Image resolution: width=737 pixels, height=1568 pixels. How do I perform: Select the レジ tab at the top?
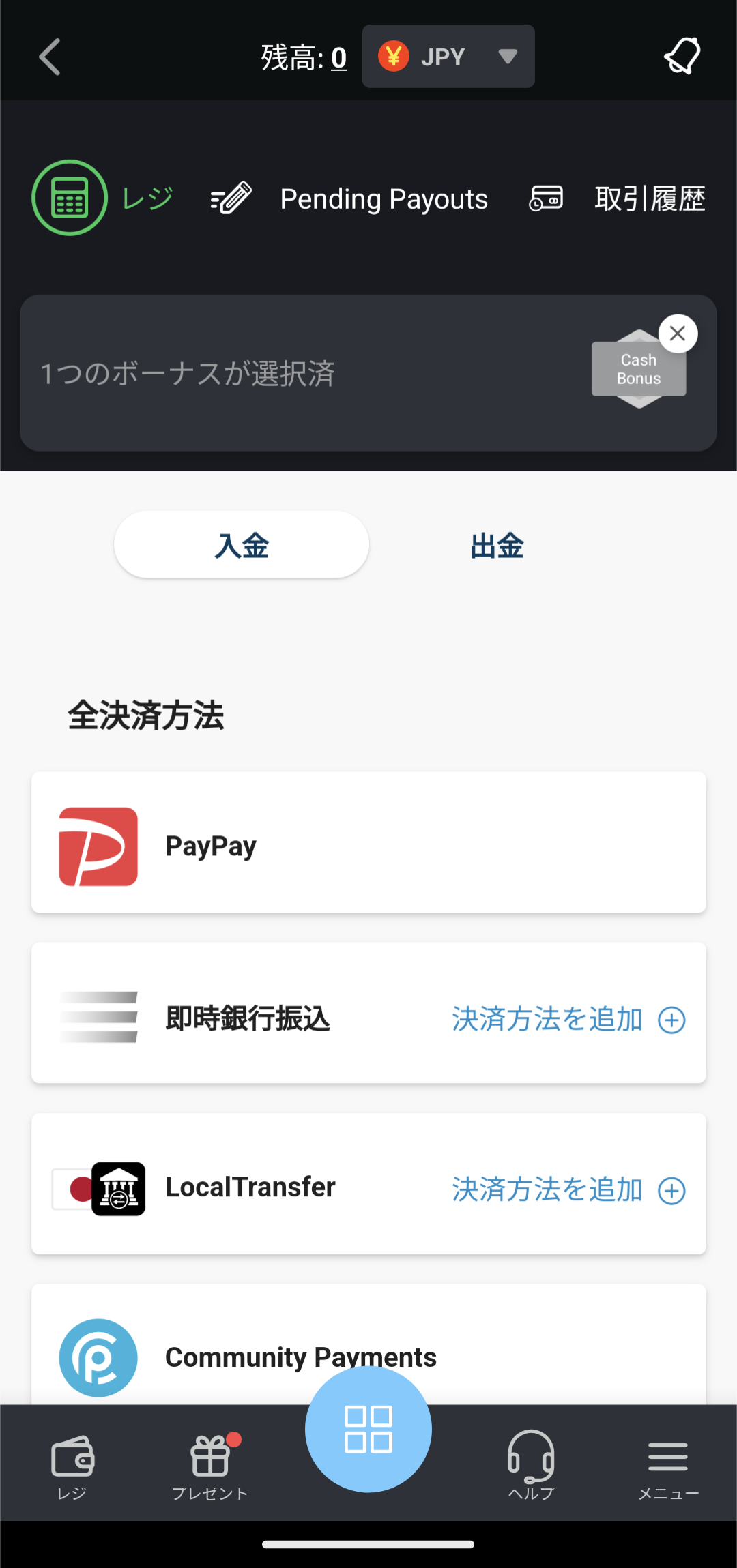[102, 198]
